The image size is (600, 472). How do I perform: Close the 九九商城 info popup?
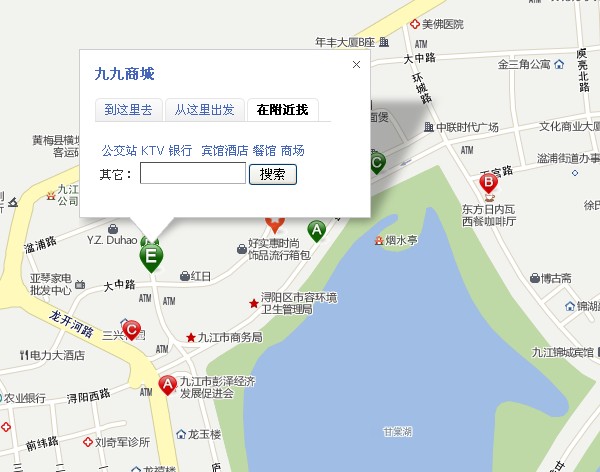point(356,65)
